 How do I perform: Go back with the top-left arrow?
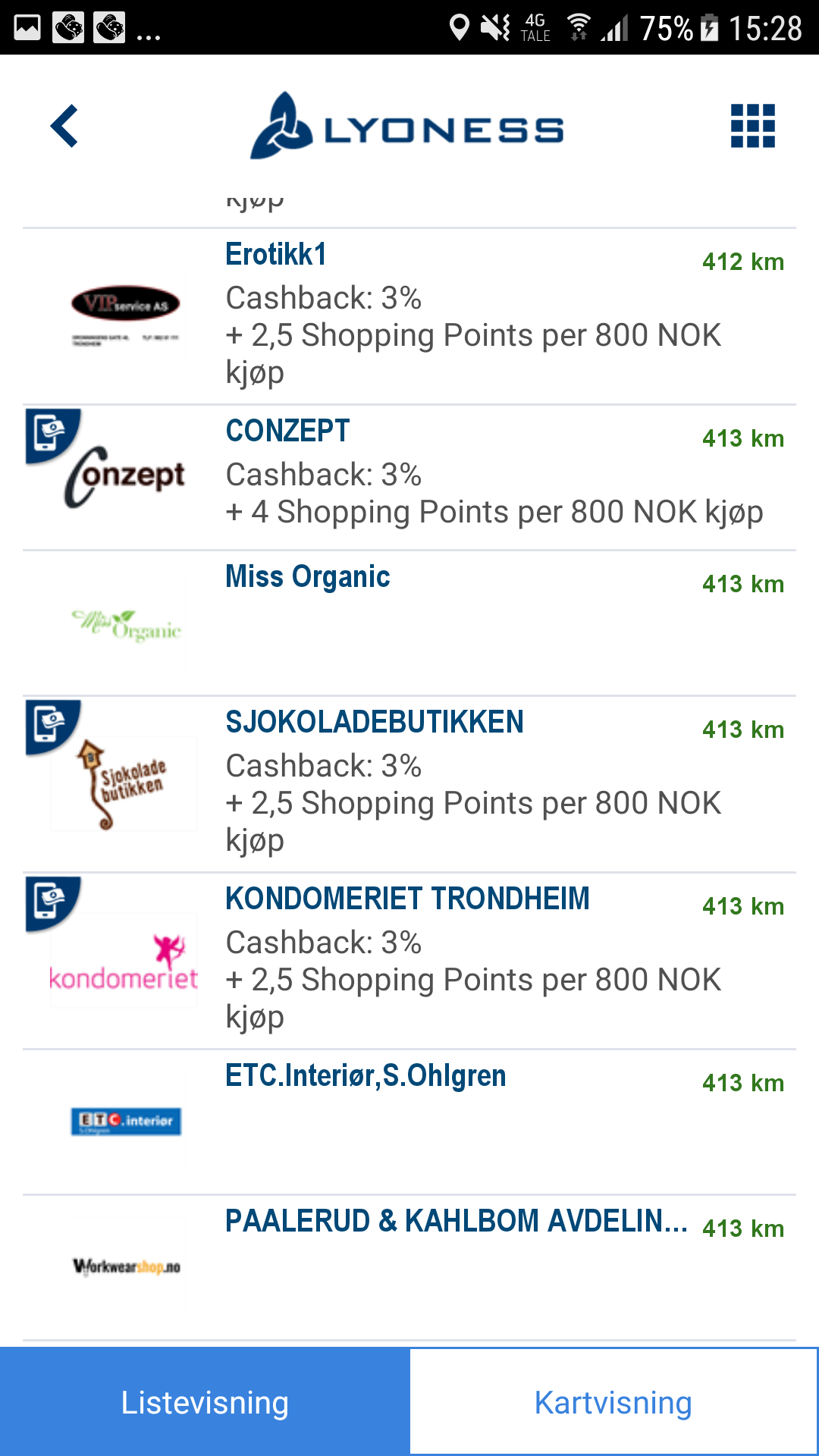tap(64, 126)
